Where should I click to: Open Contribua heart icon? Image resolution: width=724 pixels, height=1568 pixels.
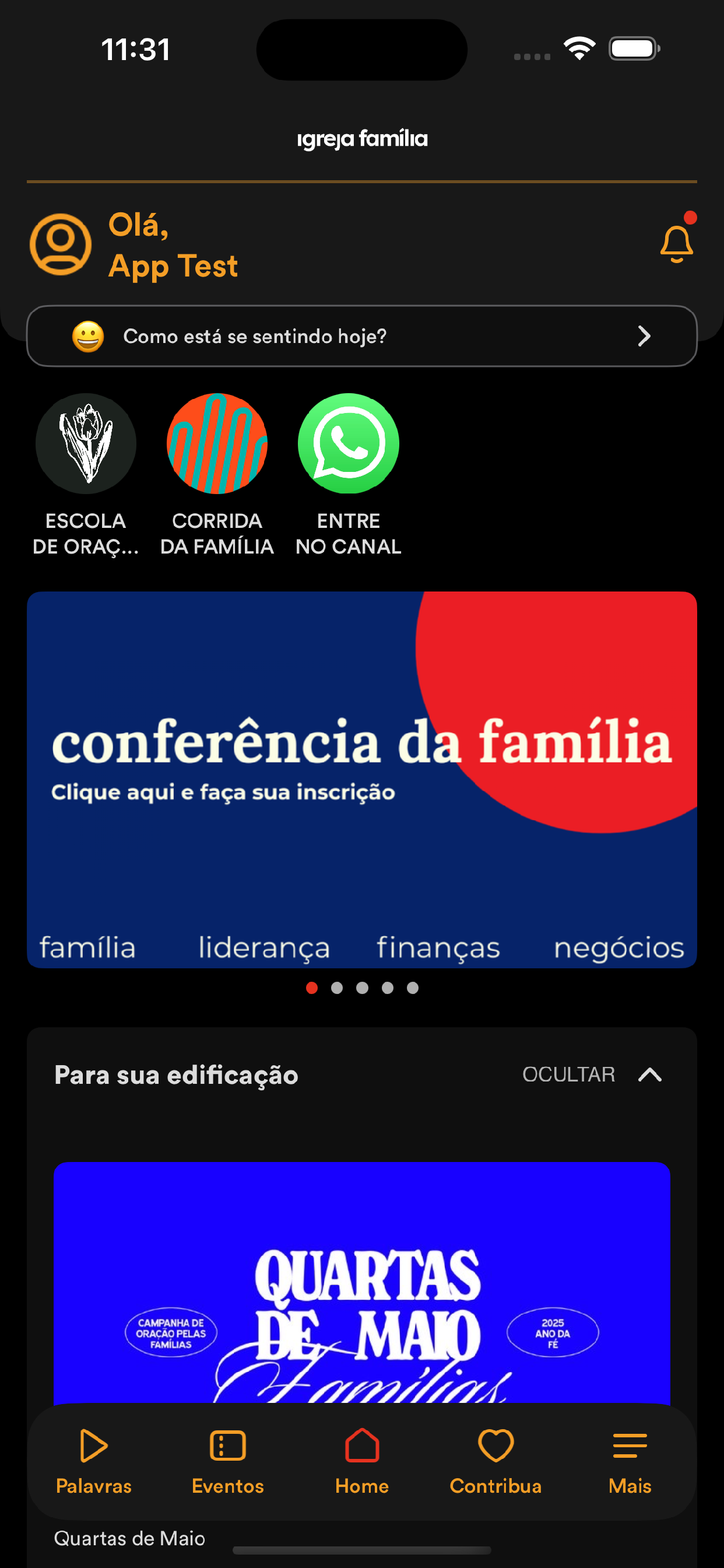tap(495, 1445)
